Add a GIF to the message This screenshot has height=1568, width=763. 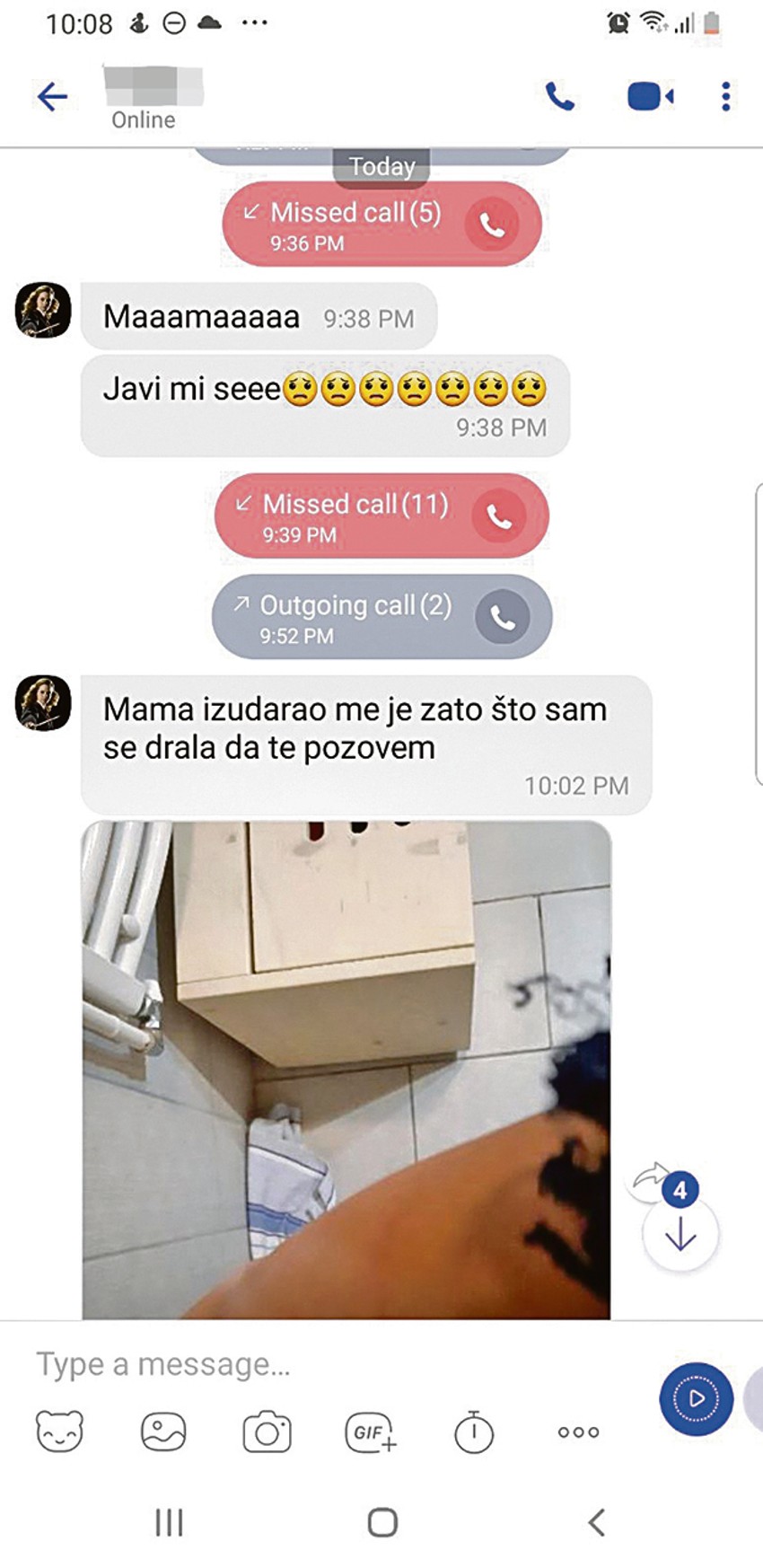(x=371, y=1431)
